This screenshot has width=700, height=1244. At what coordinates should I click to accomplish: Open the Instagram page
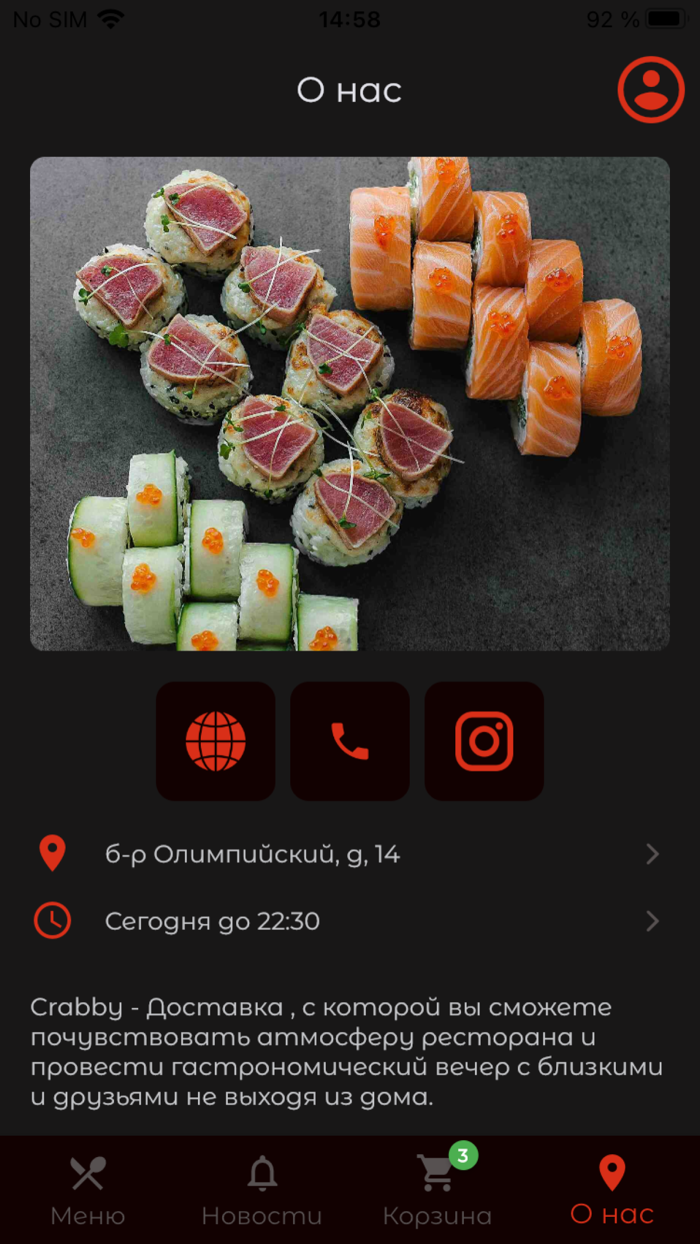(484, 741)
